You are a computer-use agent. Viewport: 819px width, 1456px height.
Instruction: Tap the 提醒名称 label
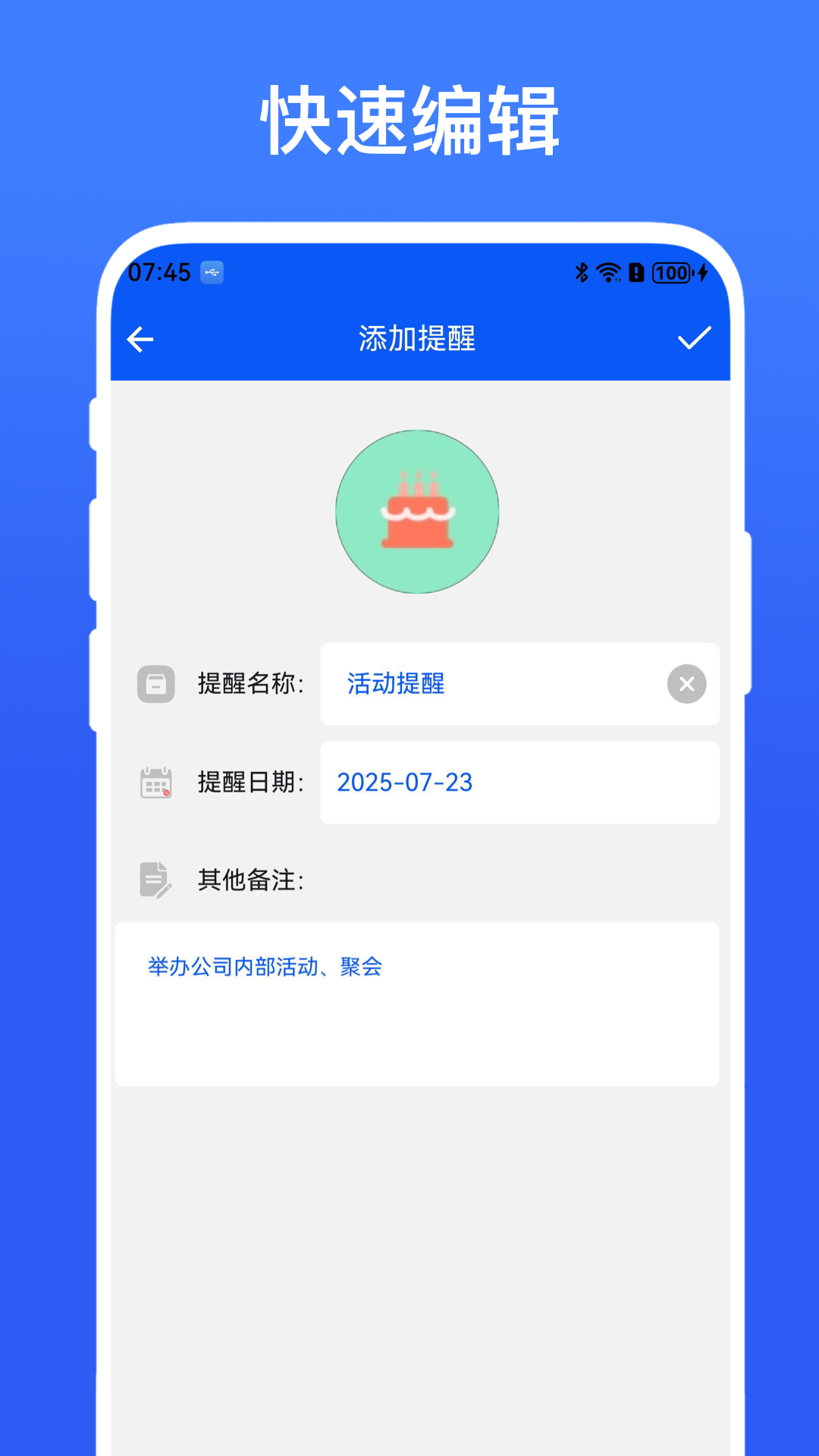click(250, 684)
